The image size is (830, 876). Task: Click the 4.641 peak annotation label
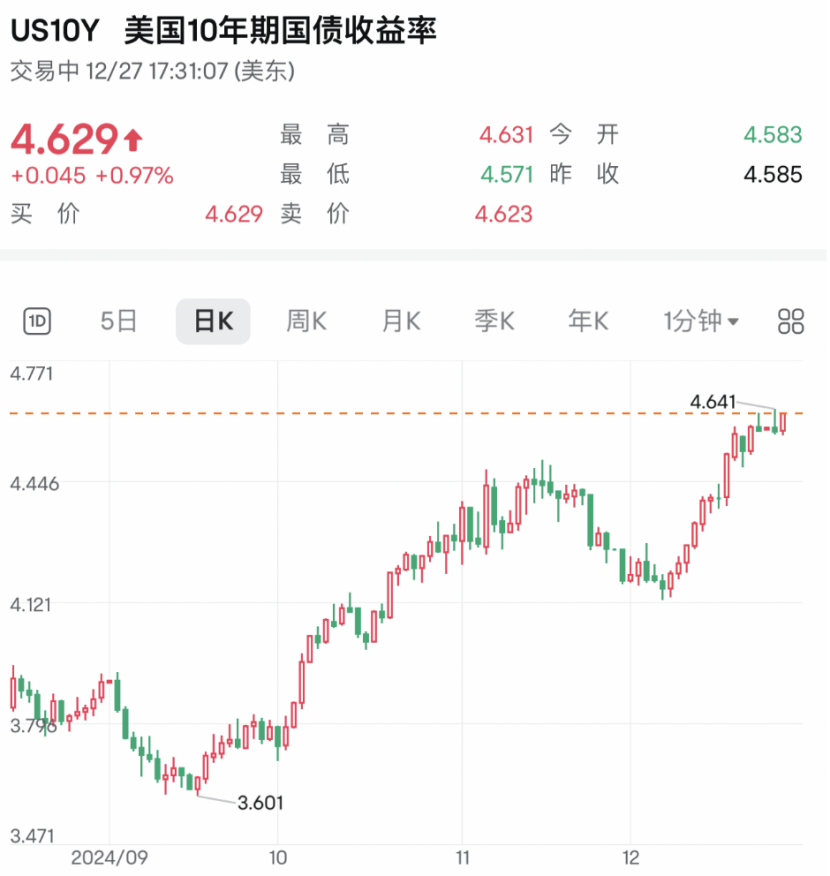tap(712, 401)
